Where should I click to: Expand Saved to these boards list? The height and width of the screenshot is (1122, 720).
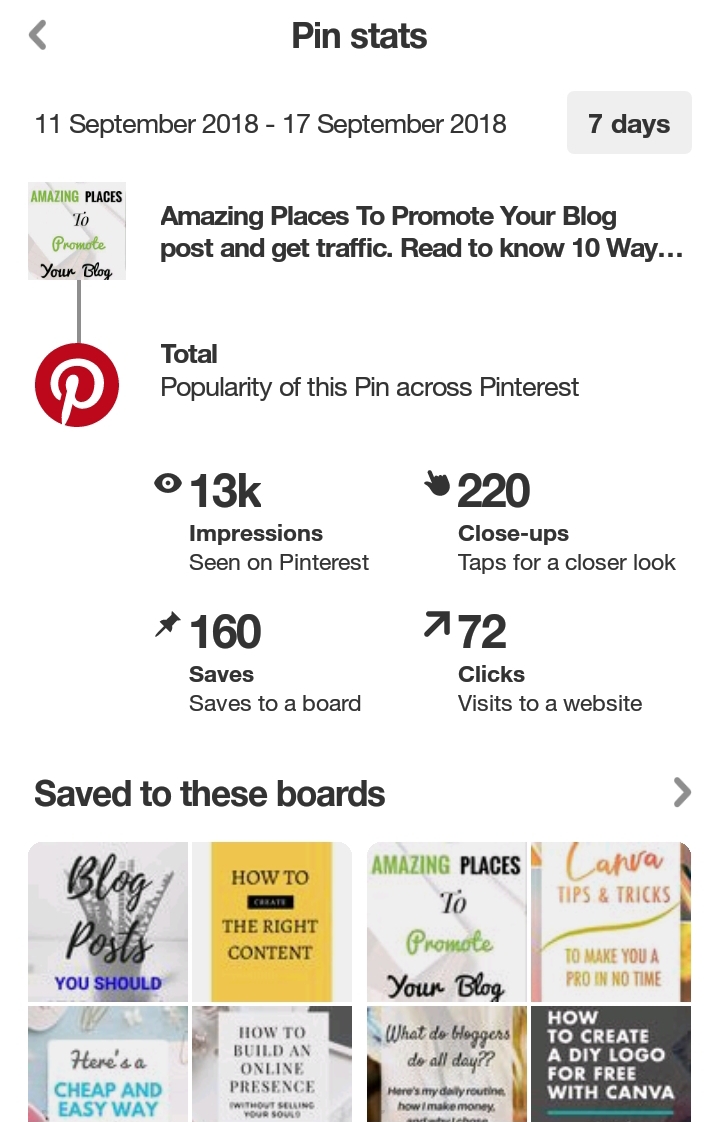[x=682, y=793]
